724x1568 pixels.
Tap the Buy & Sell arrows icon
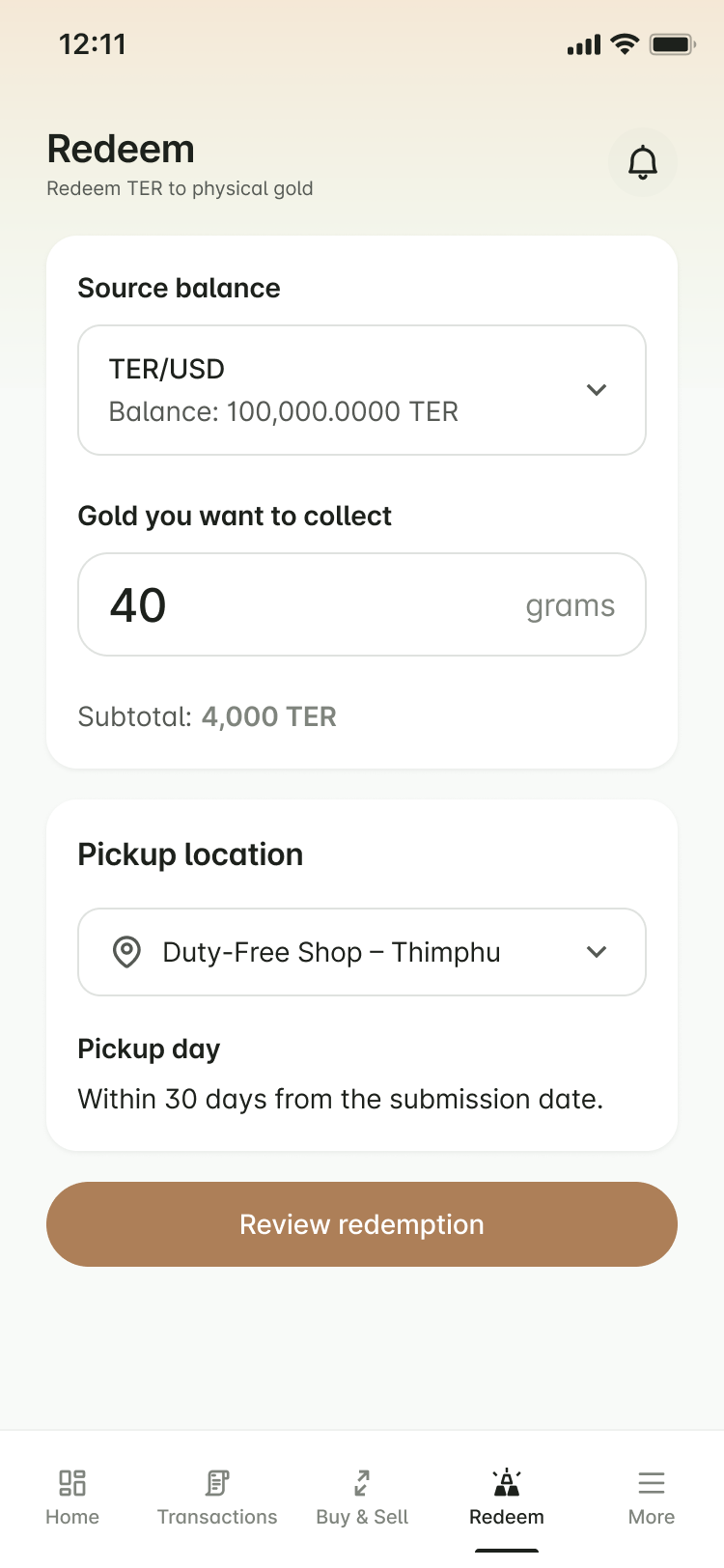pos(361,1482)
